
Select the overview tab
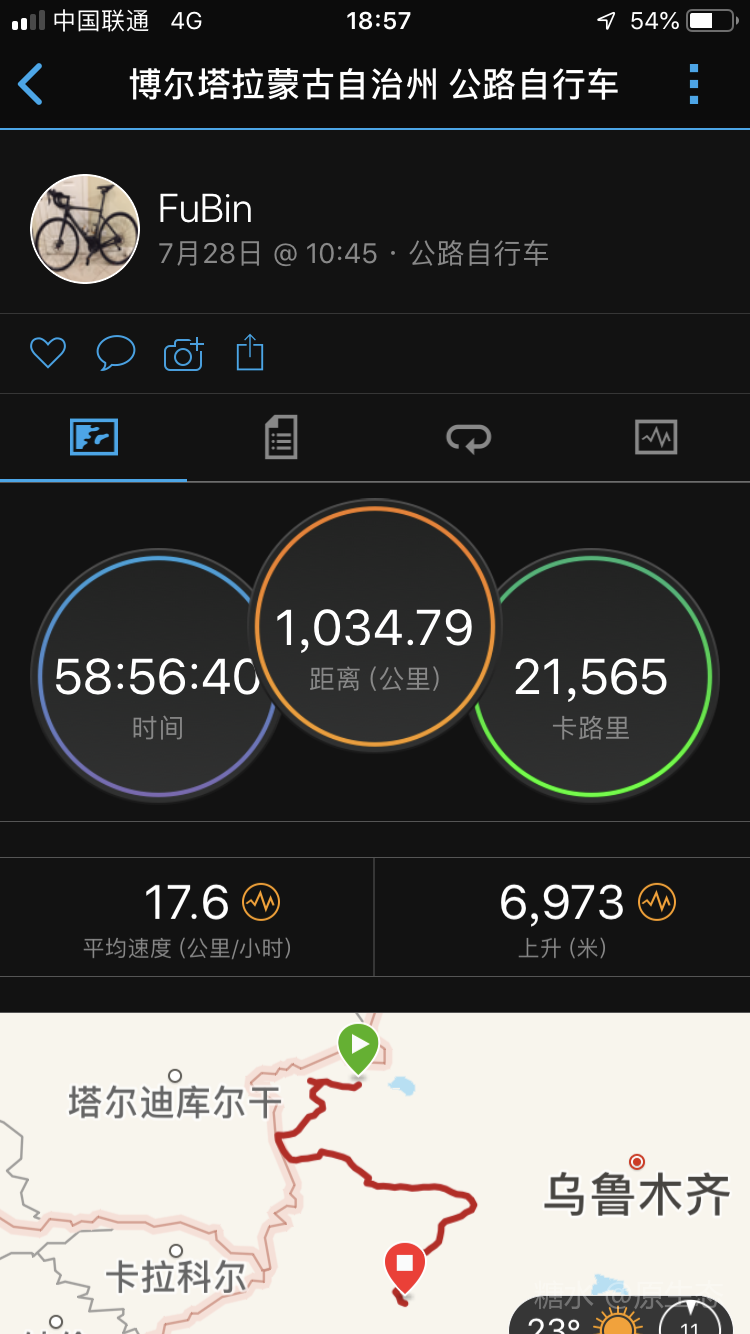[94, 438]
